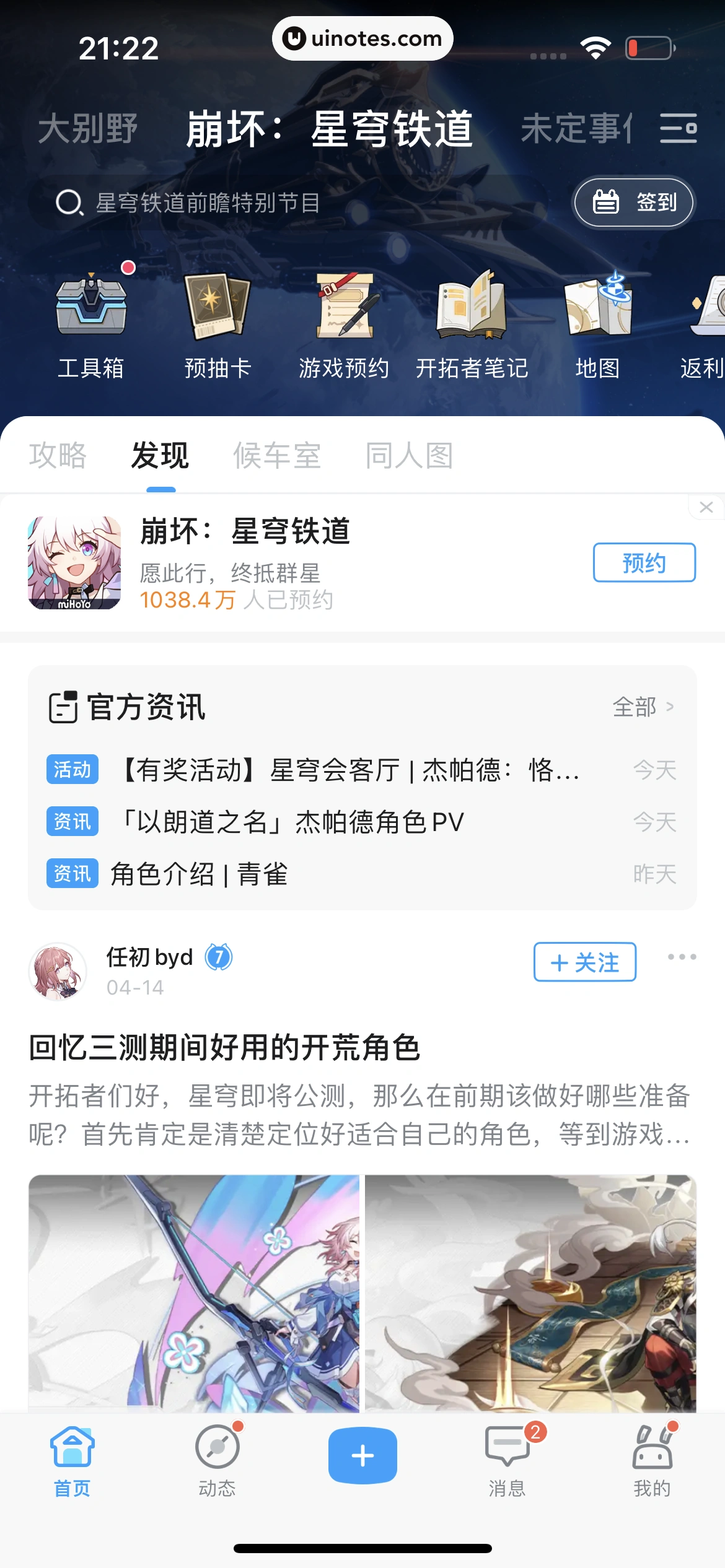The height and width of the screenshot is (1568, 725).
Task: Tap 预约 to pre-register the game
Action: pyautogui.click(x=644, y=562)
